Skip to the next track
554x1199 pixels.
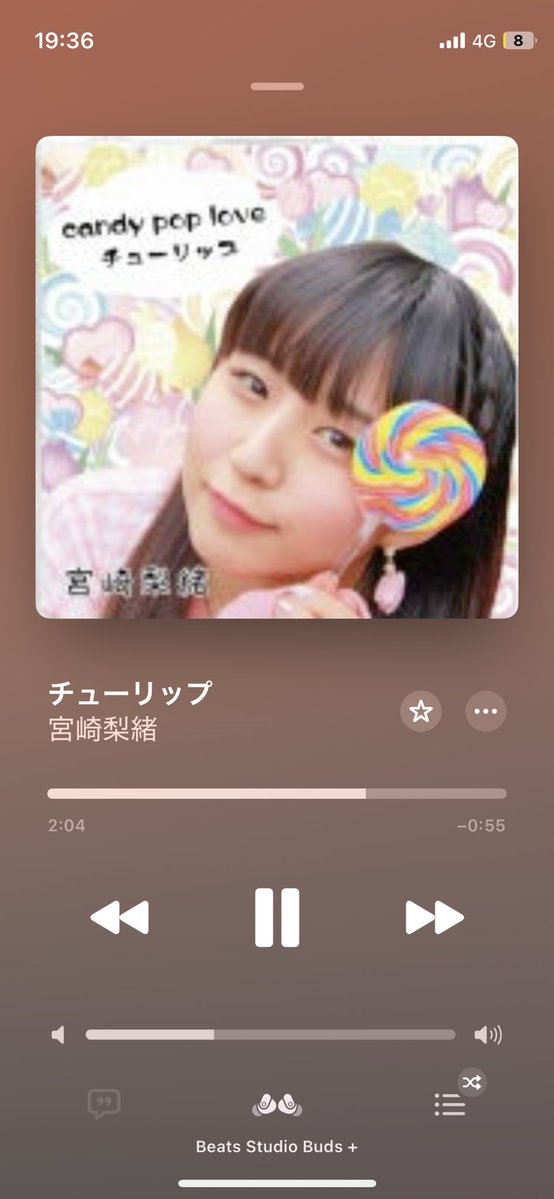coord(434,918)
